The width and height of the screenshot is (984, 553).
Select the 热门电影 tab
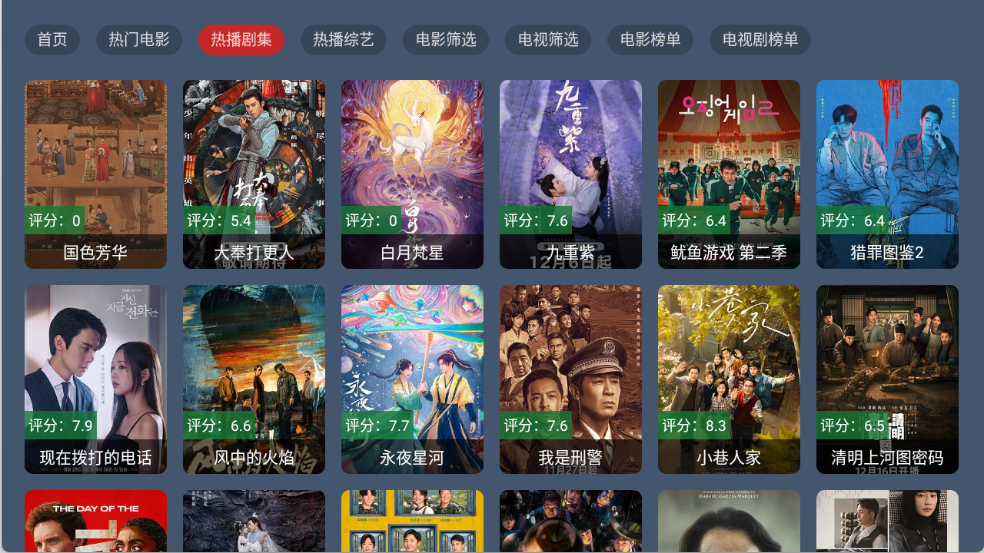point(139,40)
